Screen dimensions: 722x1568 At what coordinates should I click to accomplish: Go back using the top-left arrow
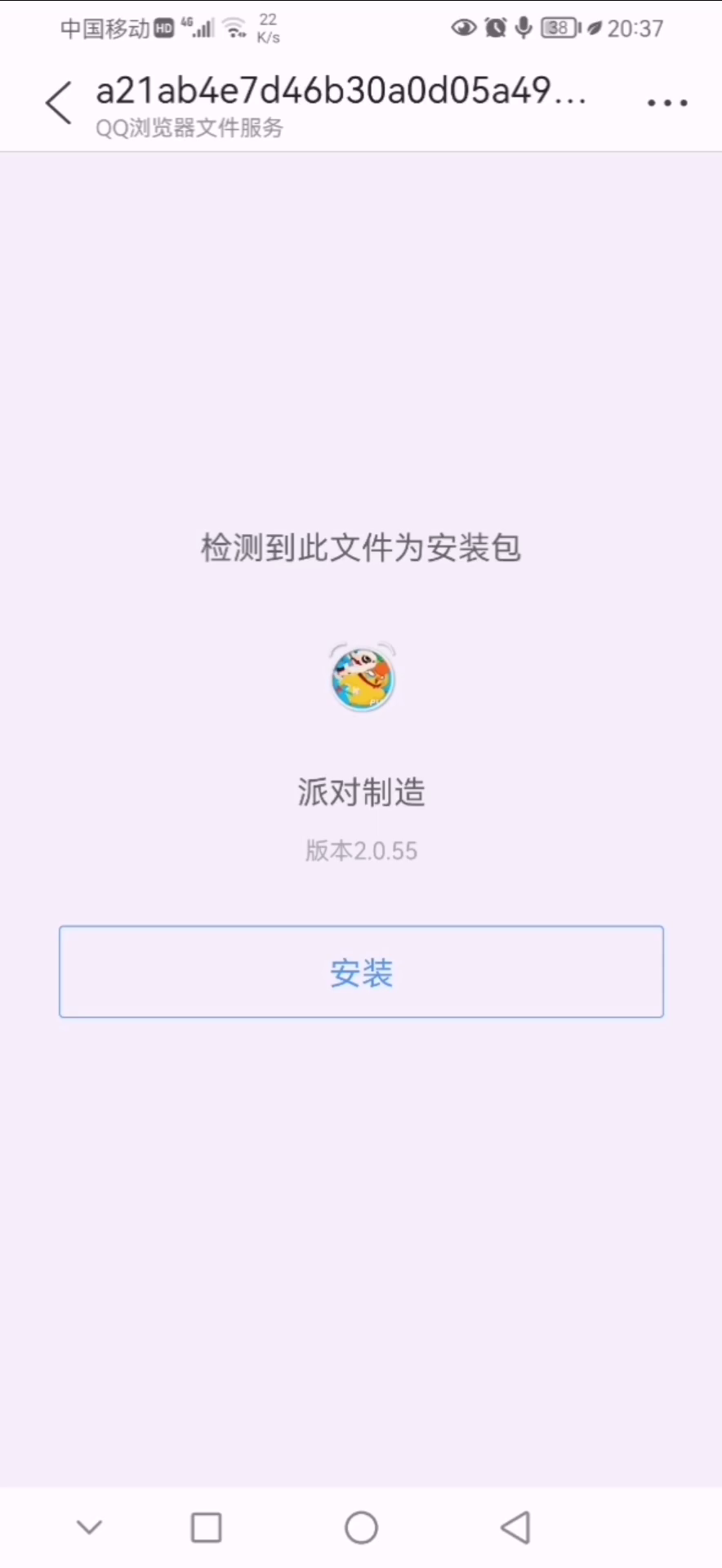[59, 103]
